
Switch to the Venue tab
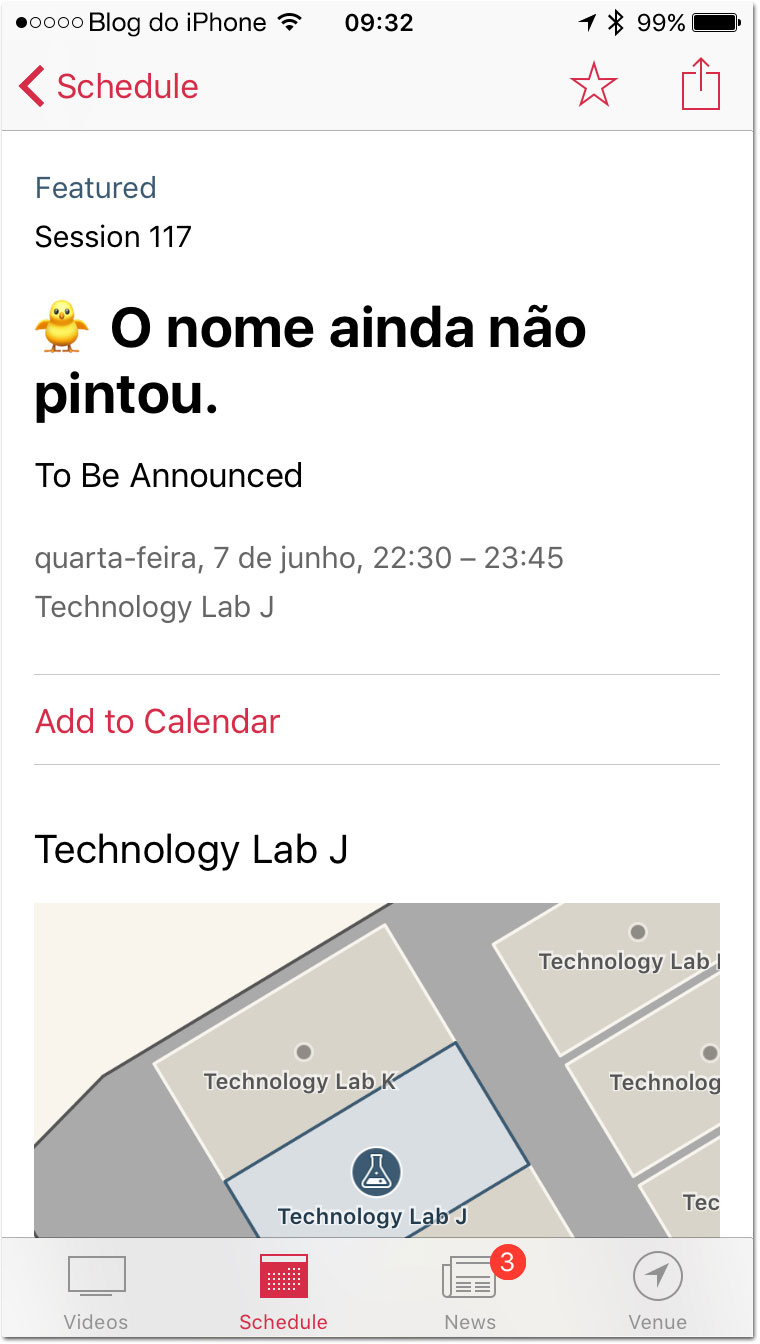pyautogui.click(x=657, y=1293)
